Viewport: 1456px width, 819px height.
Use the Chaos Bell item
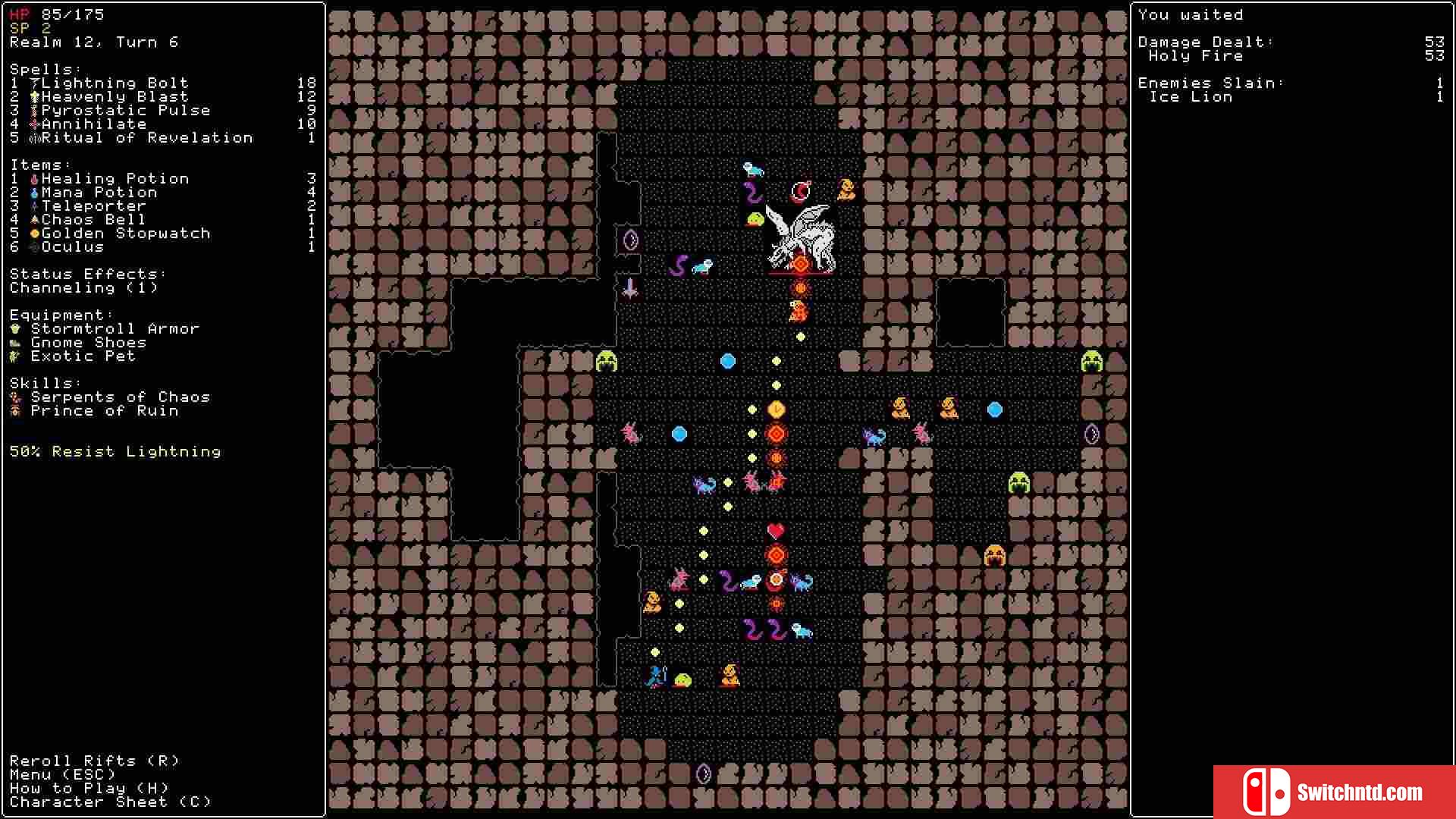point(93,220)
